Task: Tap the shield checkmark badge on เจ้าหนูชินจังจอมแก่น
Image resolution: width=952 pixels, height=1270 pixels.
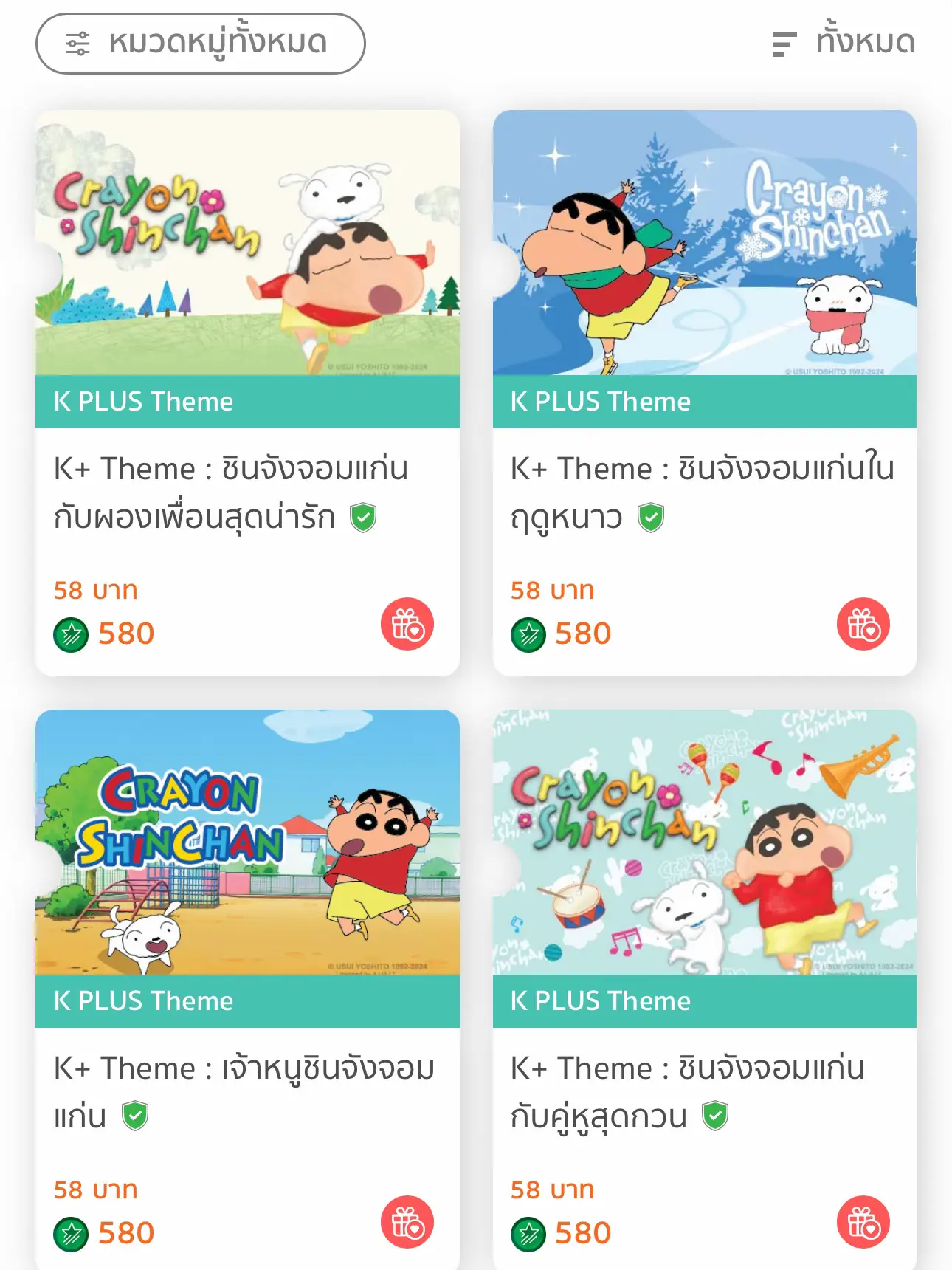Action: point(135,1116)
